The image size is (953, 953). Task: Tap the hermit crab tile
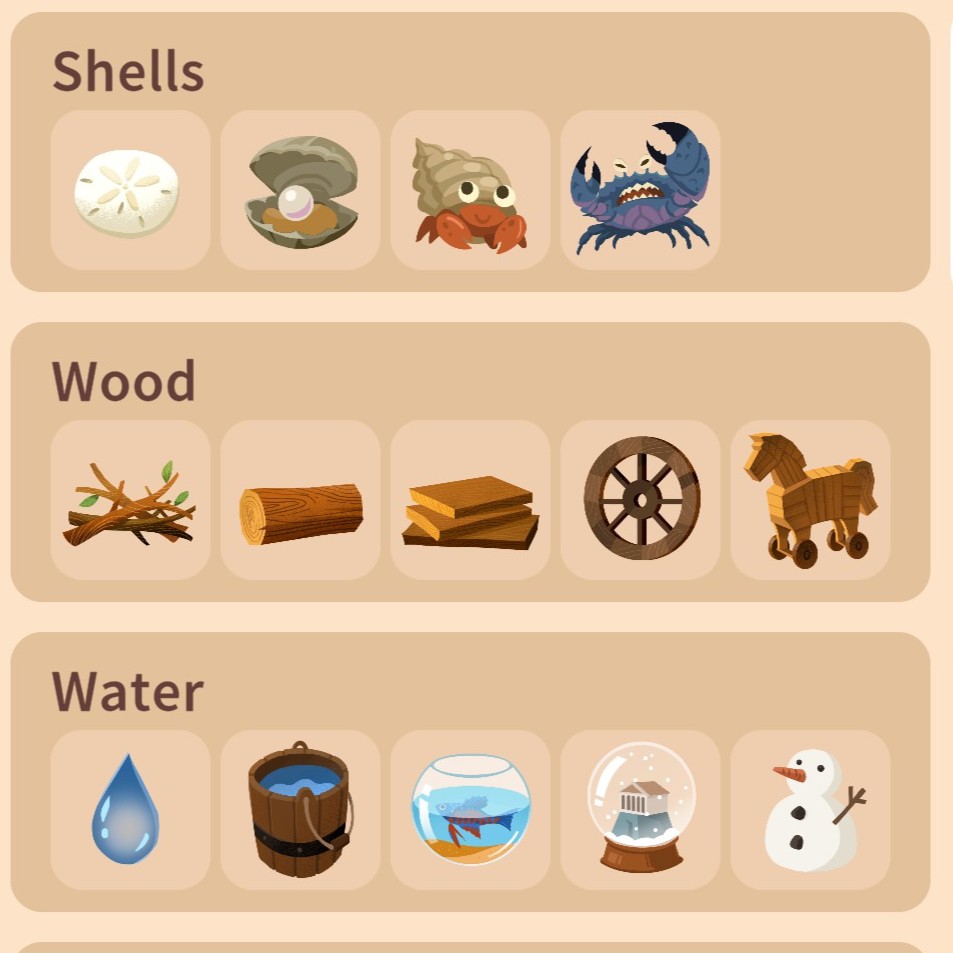(x=470, y=191)
